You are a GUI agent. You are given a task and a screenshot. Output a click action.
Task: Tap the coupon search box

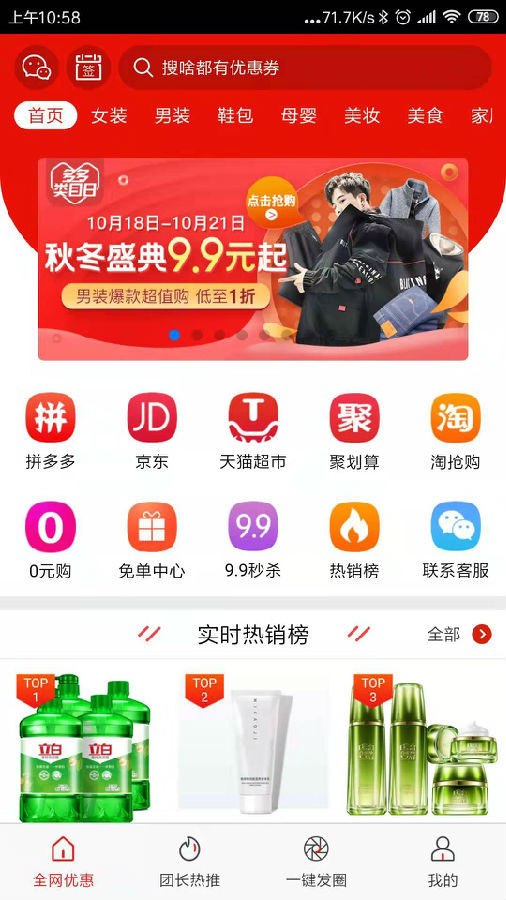305,68
